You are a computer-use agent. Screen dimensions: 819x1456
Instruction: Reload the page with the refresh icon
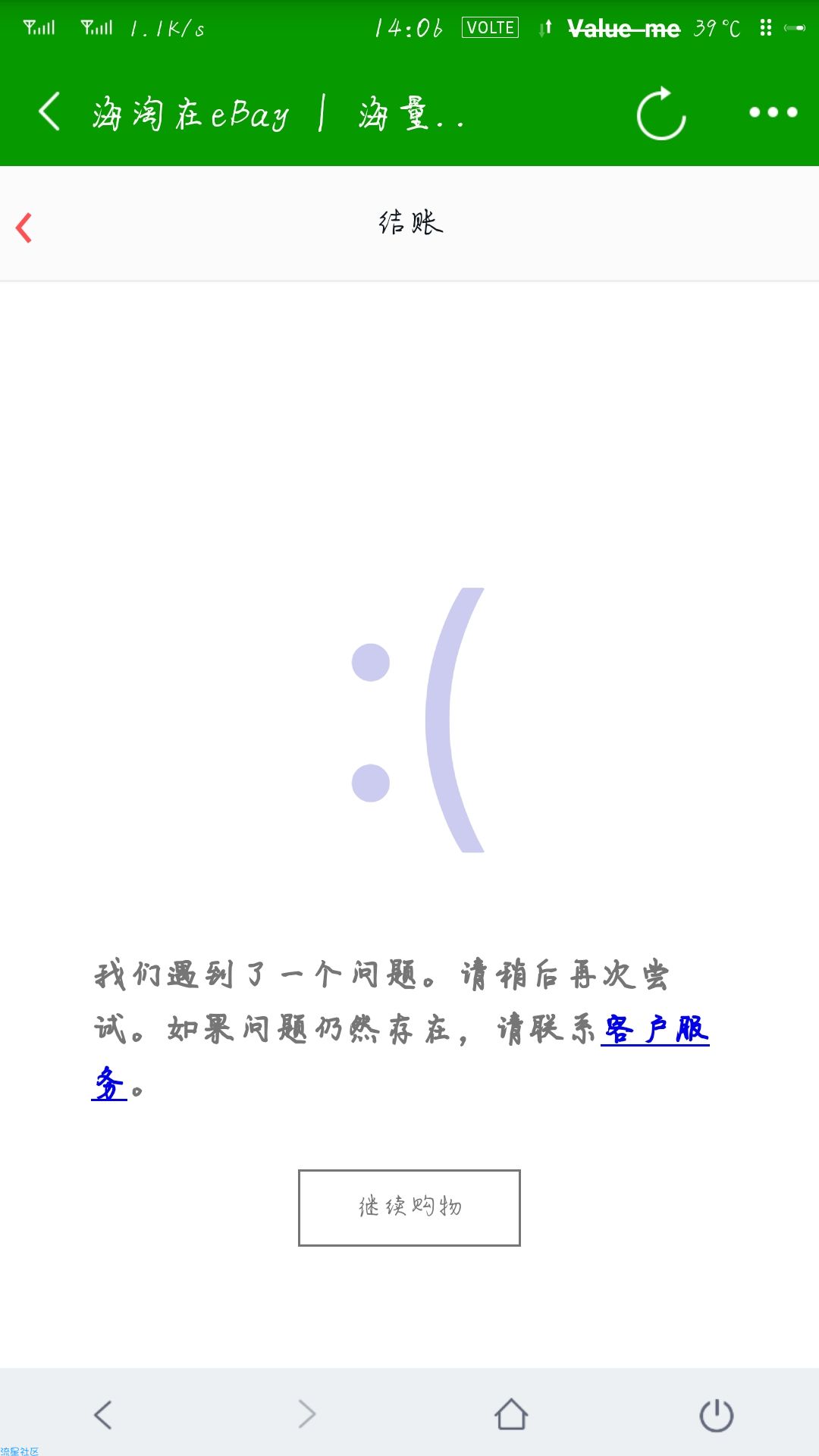tap(661, 114)
